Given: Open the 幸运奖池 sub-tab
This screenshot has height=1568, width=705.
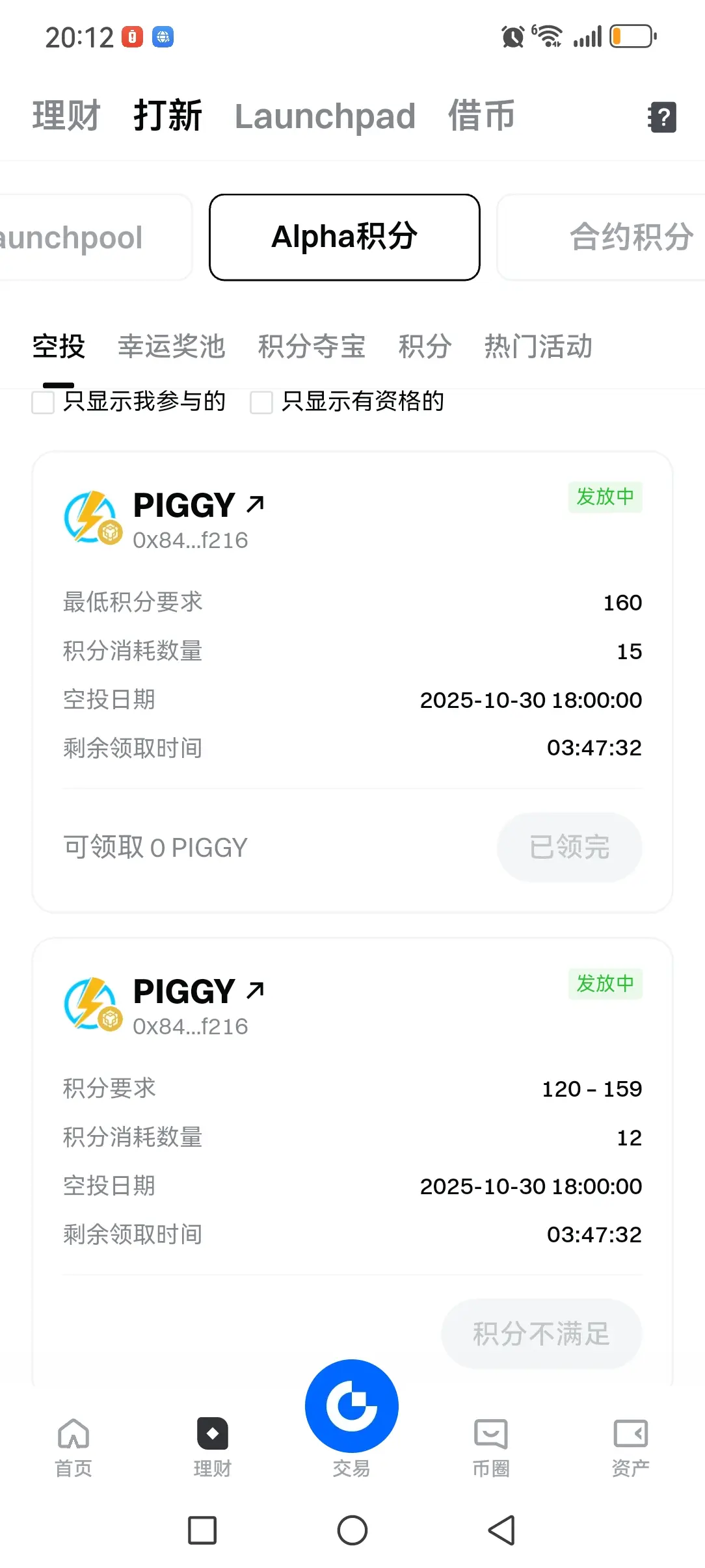Looking at the screenshot, I should (171, 346).
